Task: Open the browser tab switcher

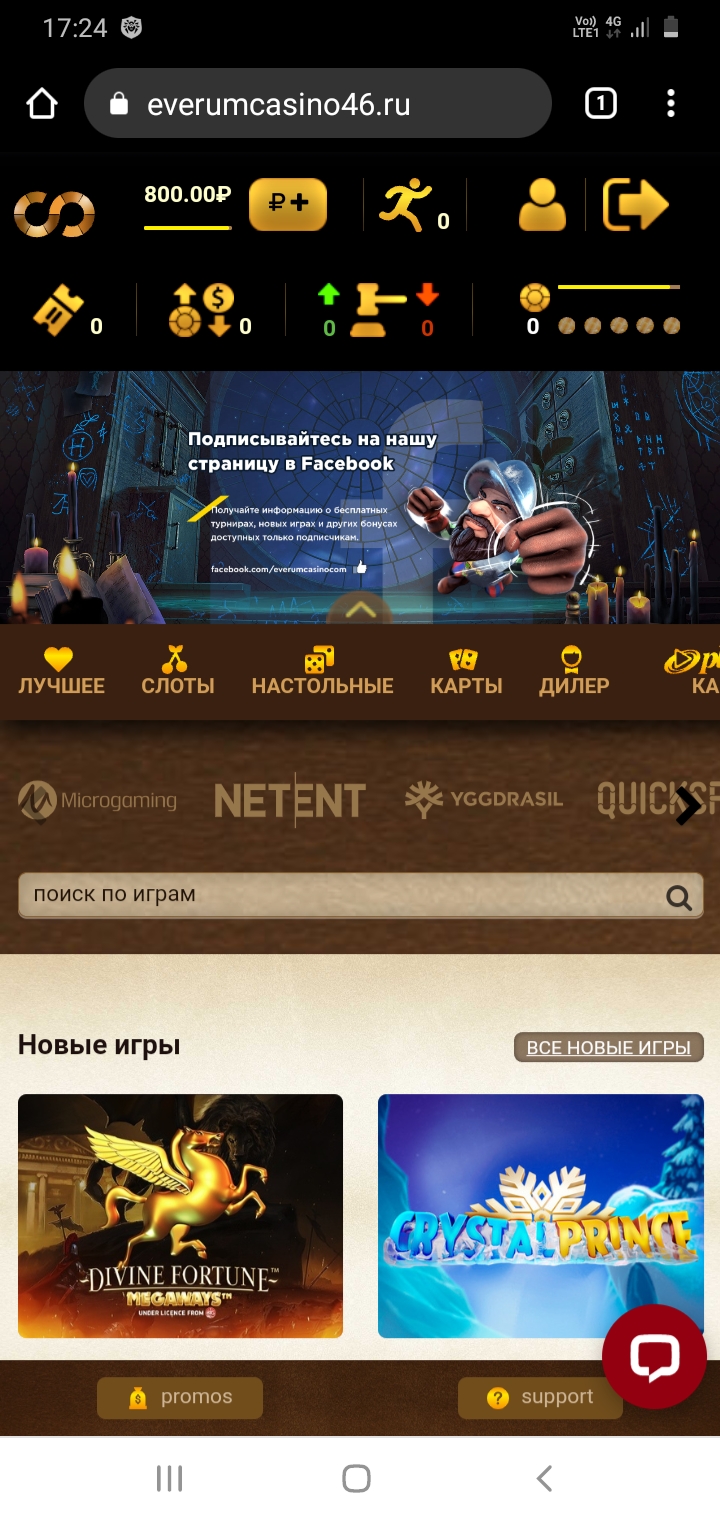Action: pyautogui.click(x=600, y=104)
